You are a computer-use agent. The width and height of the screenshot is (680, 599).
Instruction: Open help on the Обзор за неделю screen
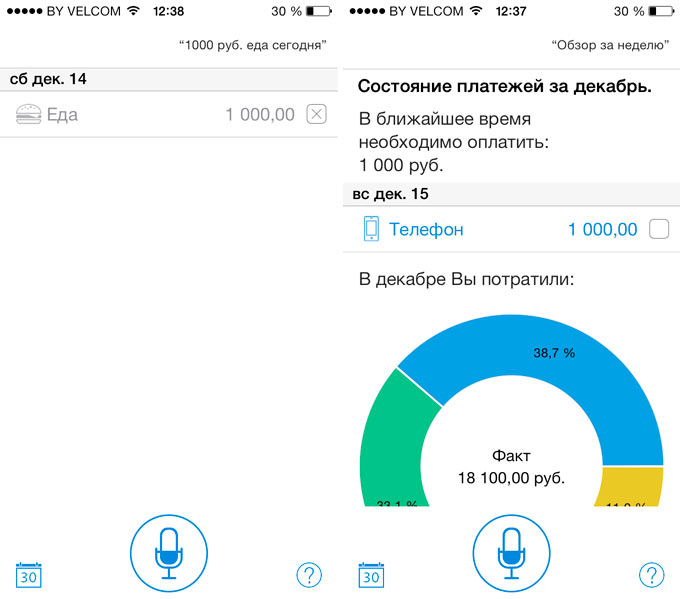[651, 575]
